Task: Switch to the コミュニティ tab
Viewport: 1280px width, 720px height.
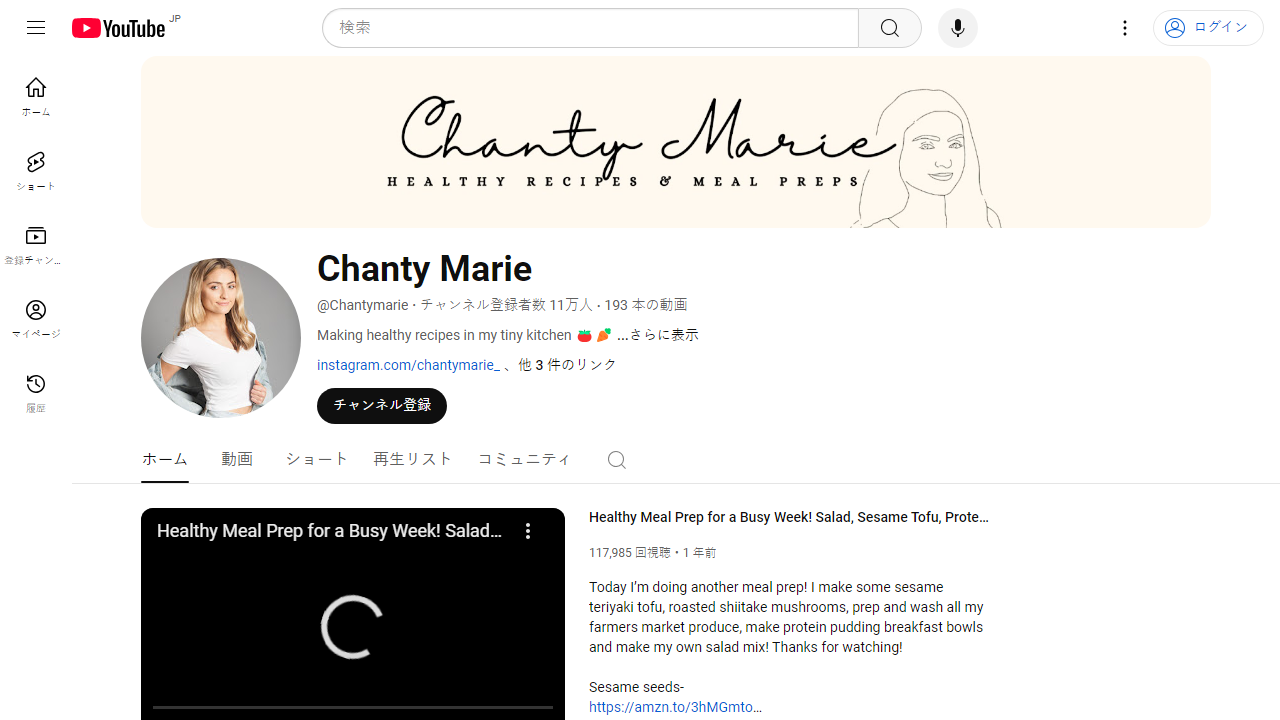Action: (524, 459)
